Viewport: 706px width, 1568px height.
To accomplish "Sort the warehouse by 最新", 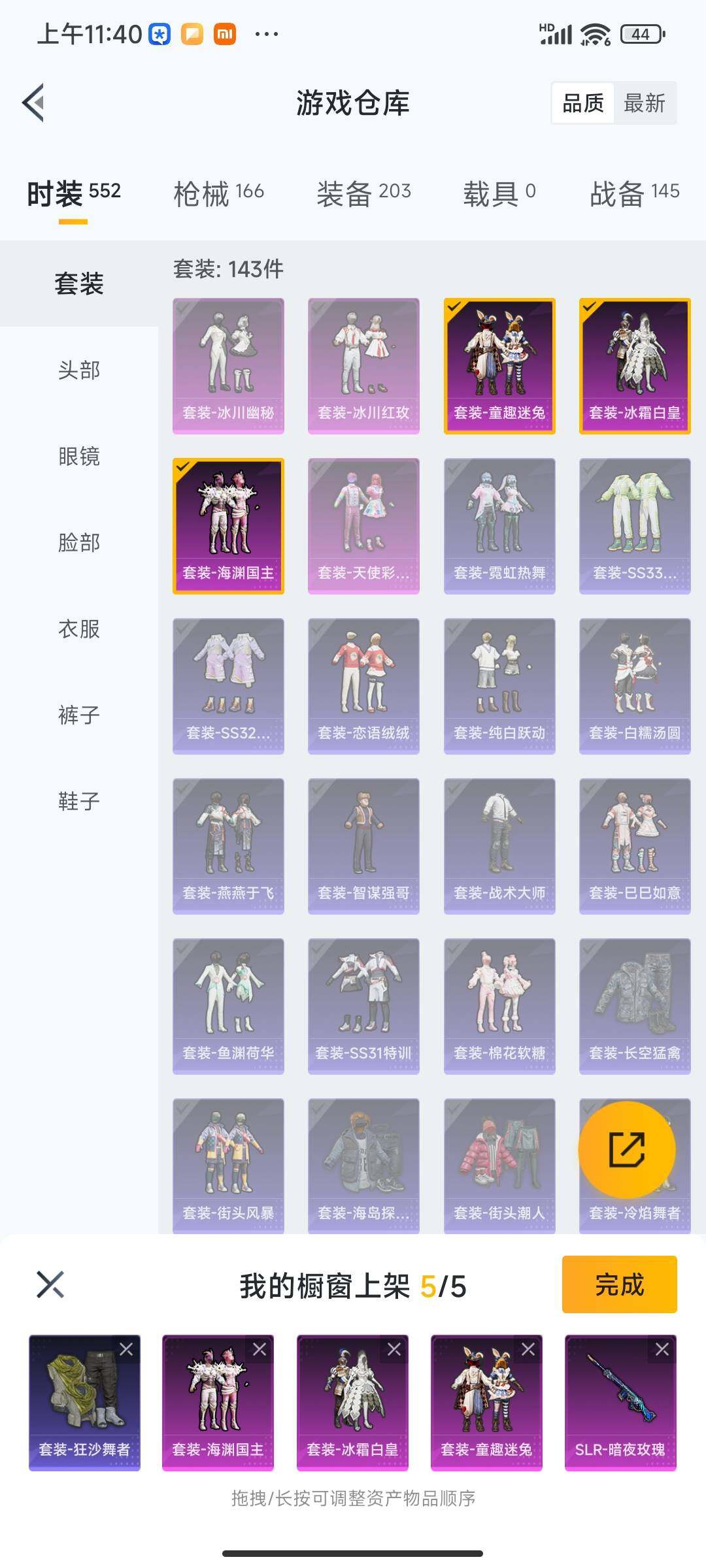I will 644,103.
